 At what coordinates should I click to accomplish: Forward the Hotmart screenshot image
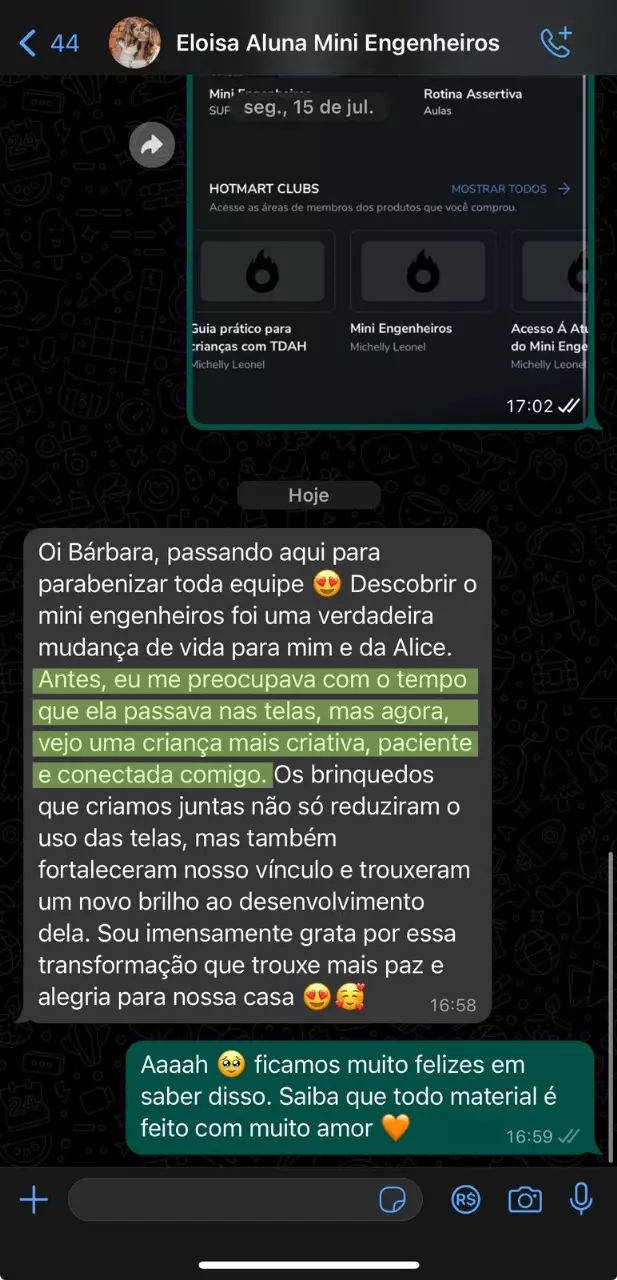(152, 146)
